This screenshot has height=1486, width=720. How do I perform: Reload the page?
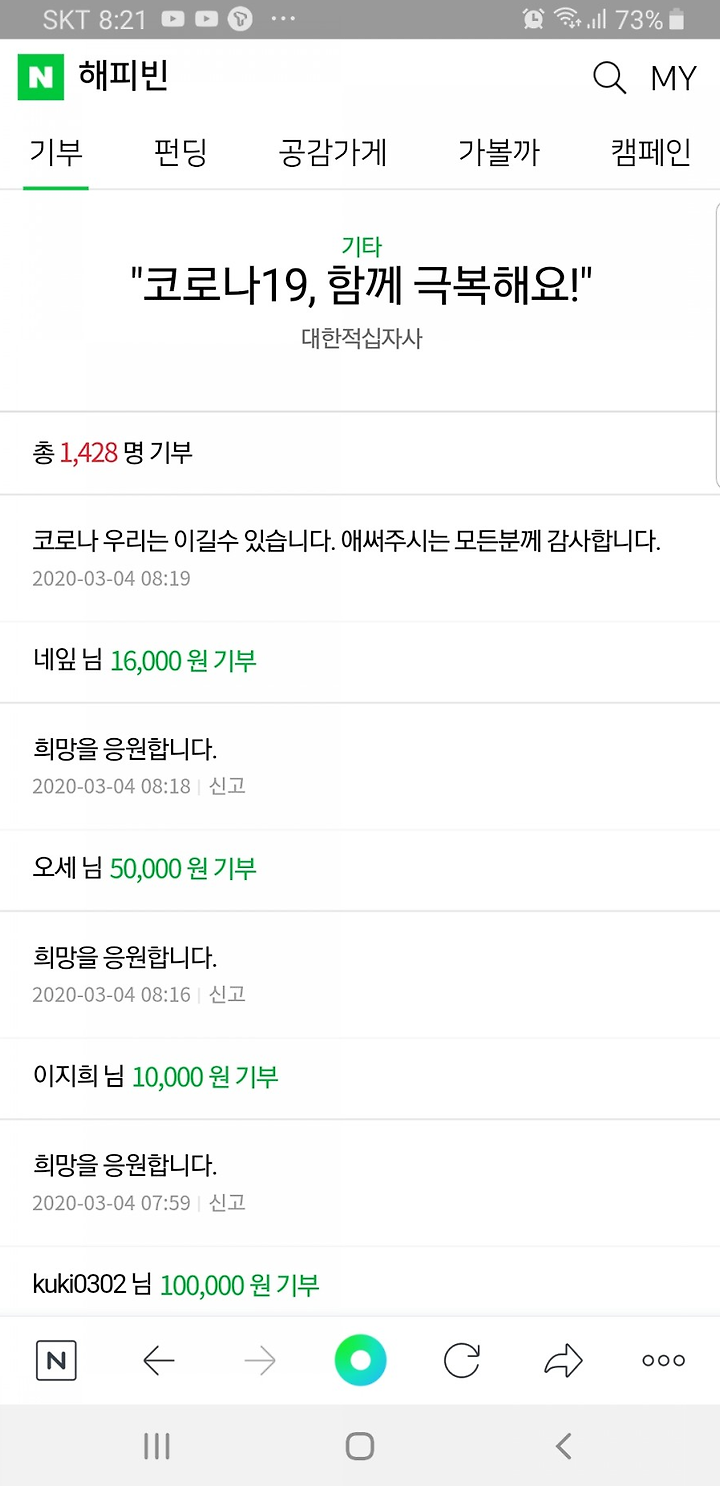[x=461, y=1360]
